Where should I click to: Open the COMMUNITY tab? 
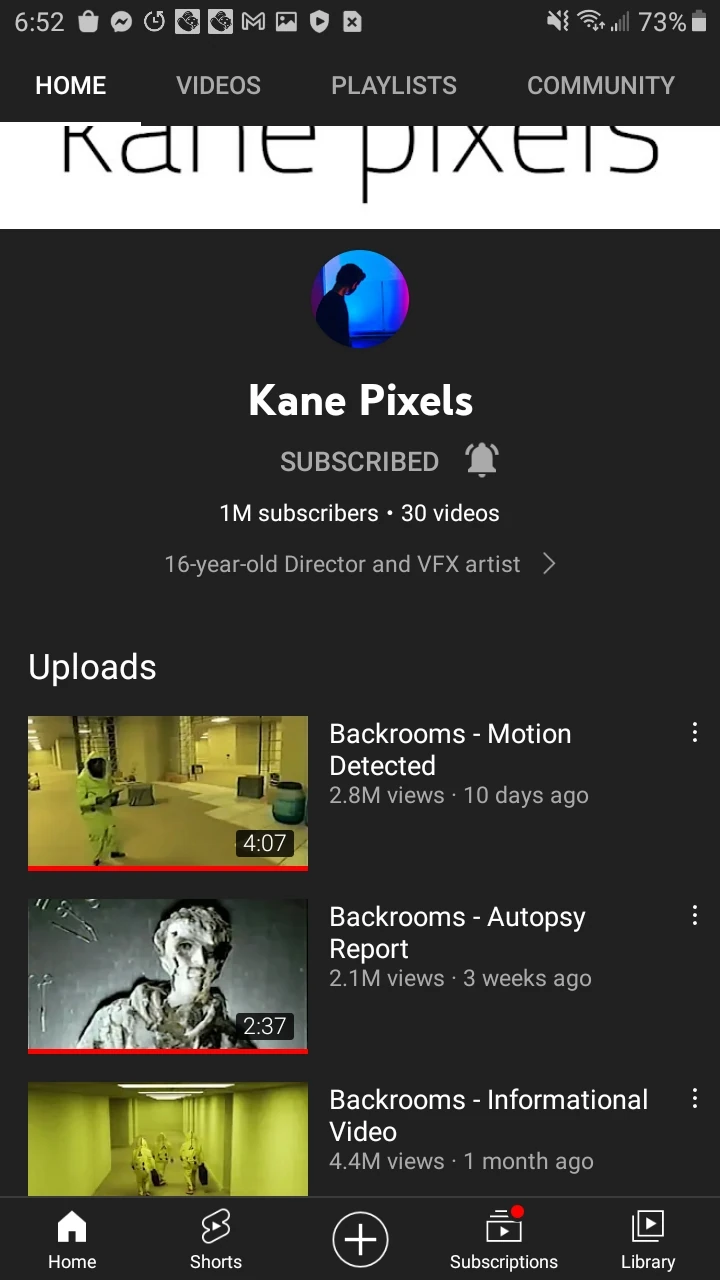(600, 85)
